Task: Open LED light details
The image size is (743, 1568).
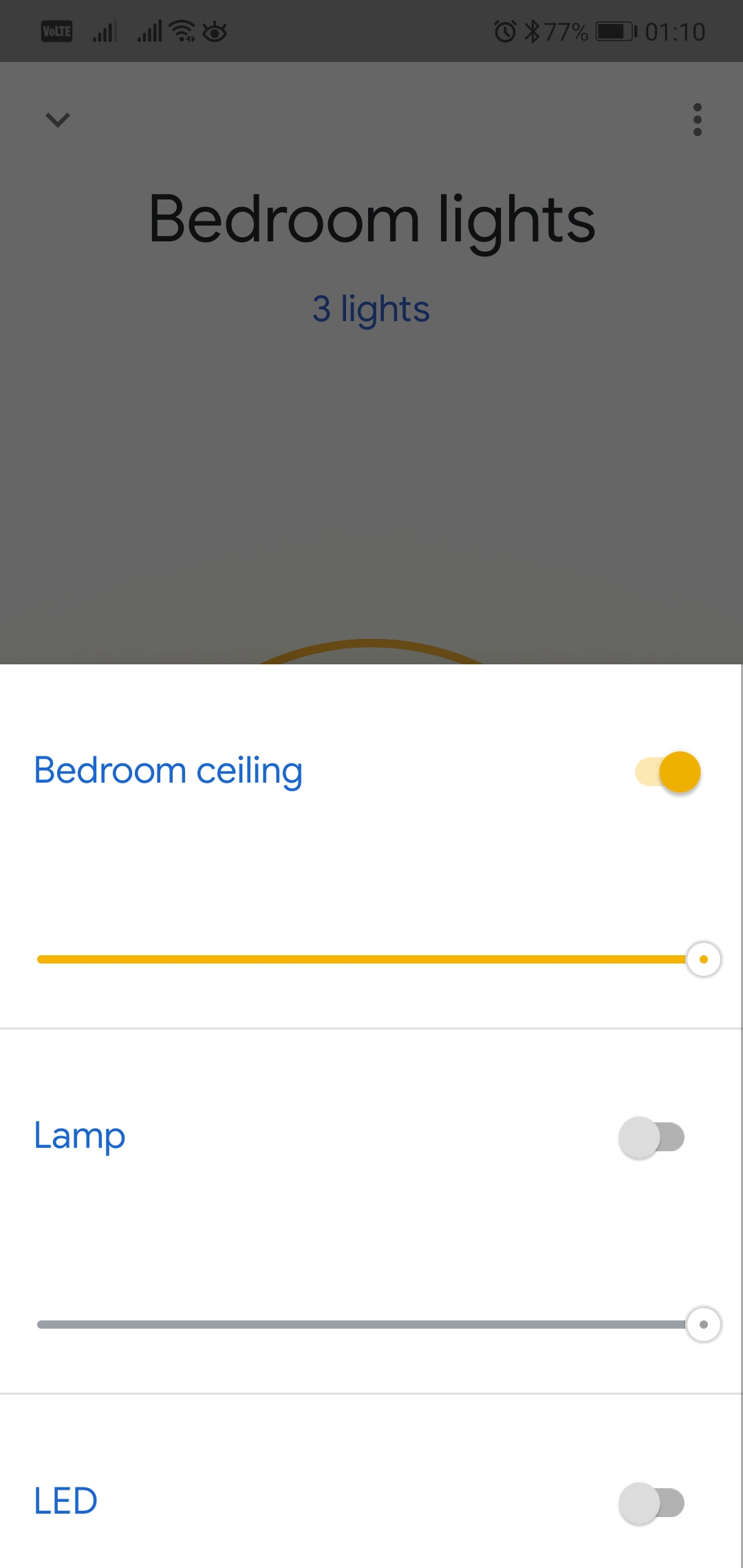Action: 66,1501
